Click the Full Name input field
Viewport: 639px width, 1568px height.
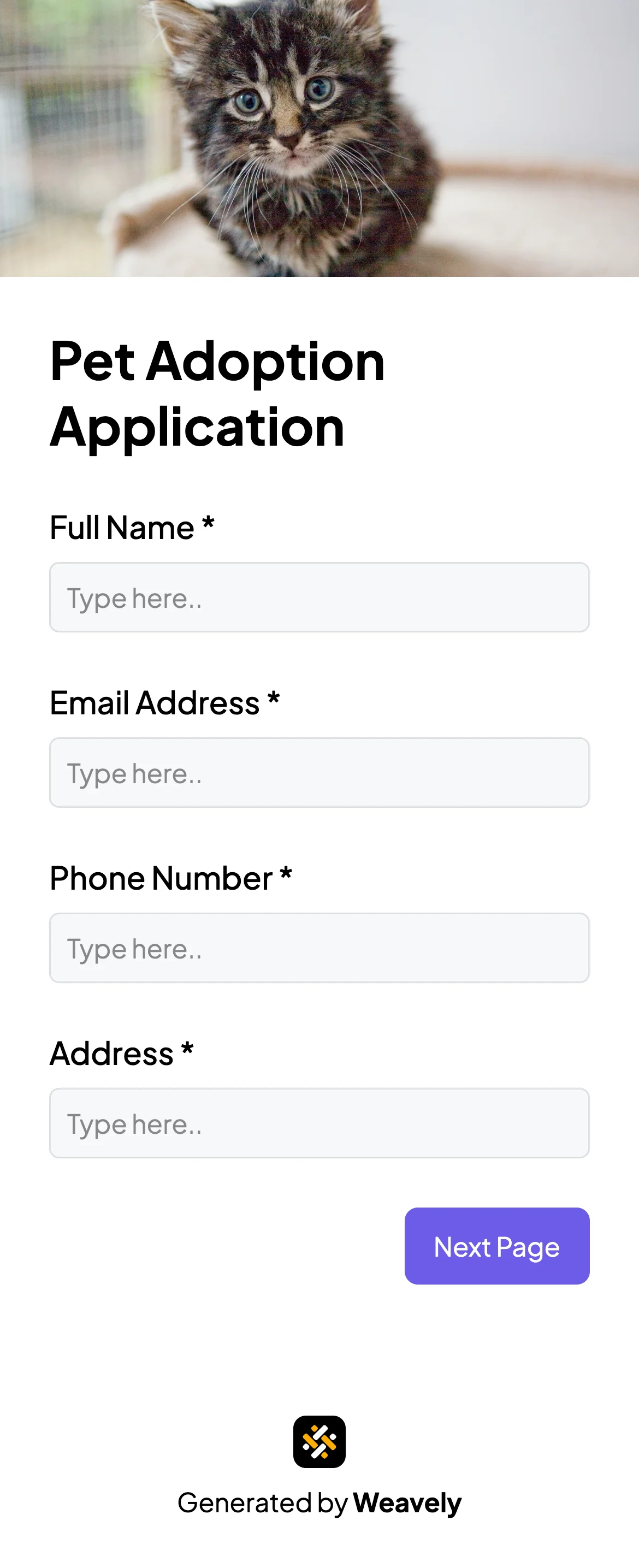pyautogui.click(x=319, y=597)
